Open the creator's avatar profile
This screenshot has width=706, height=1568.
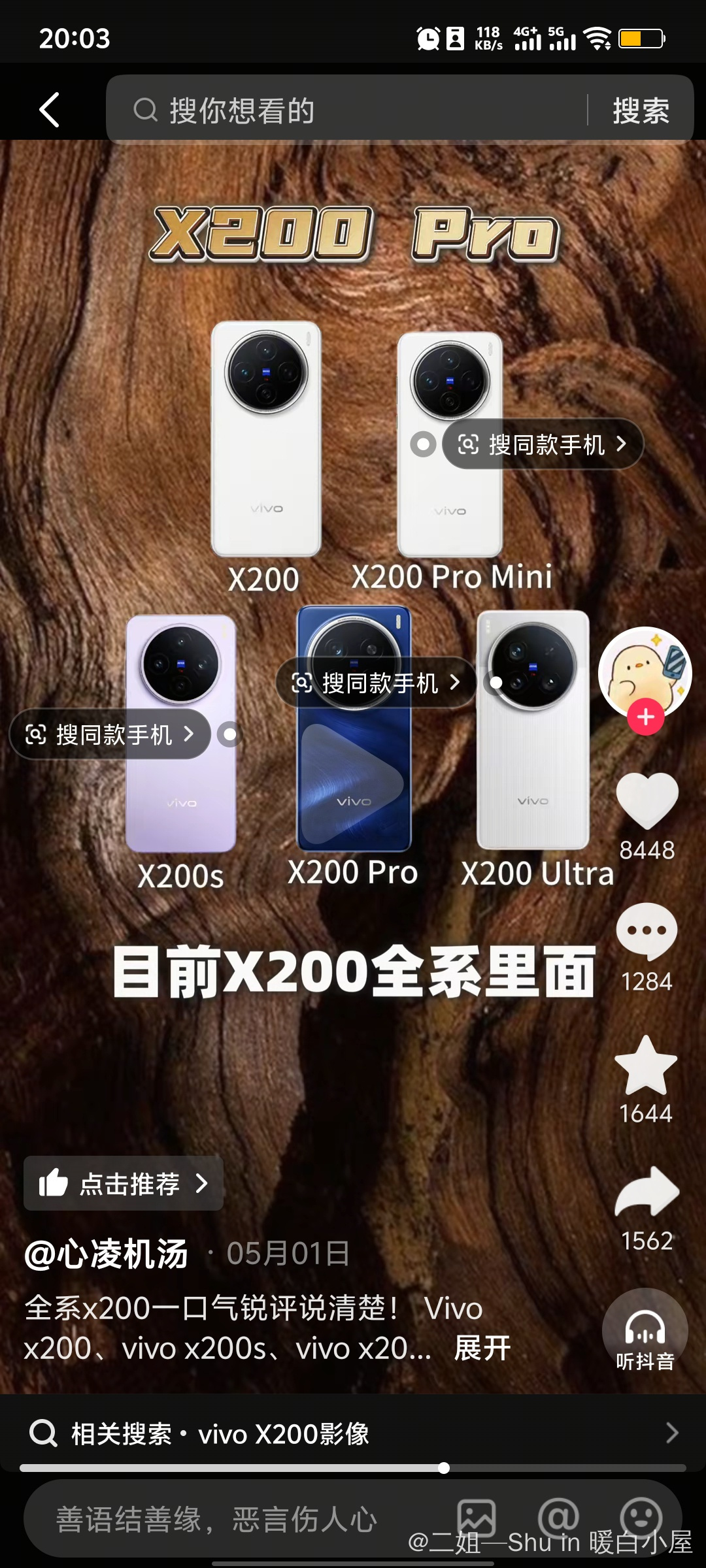644,670
